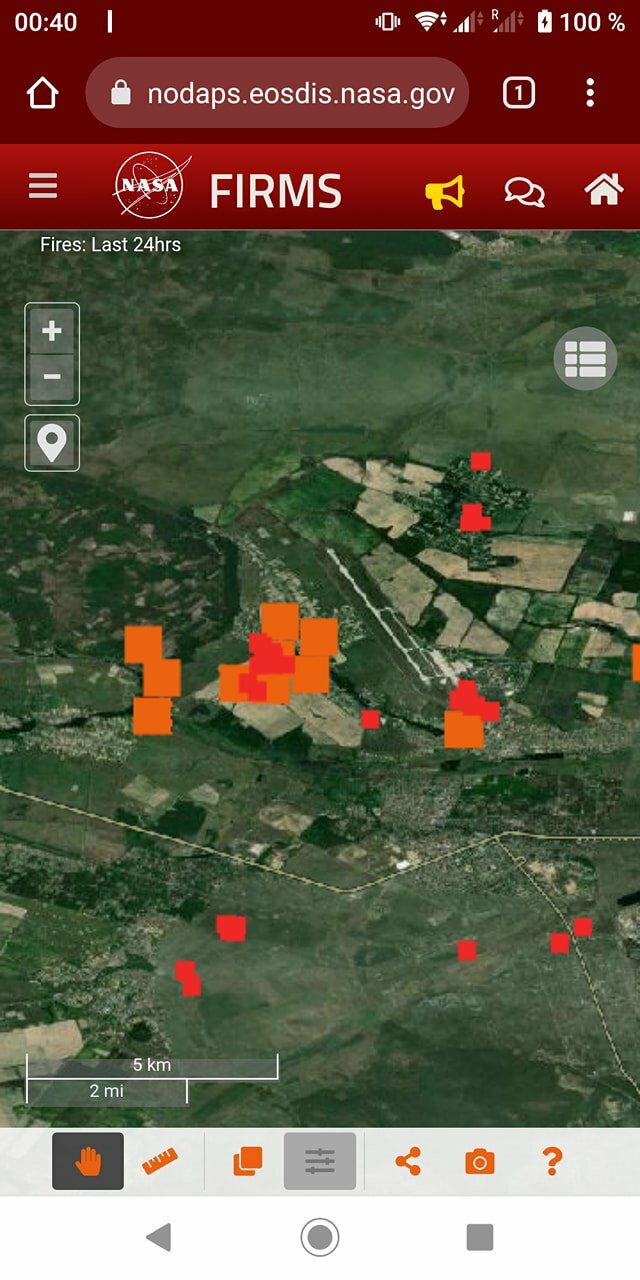Share this fire map view
This screenshot has width=640, height=1280.
point(408,1161)
